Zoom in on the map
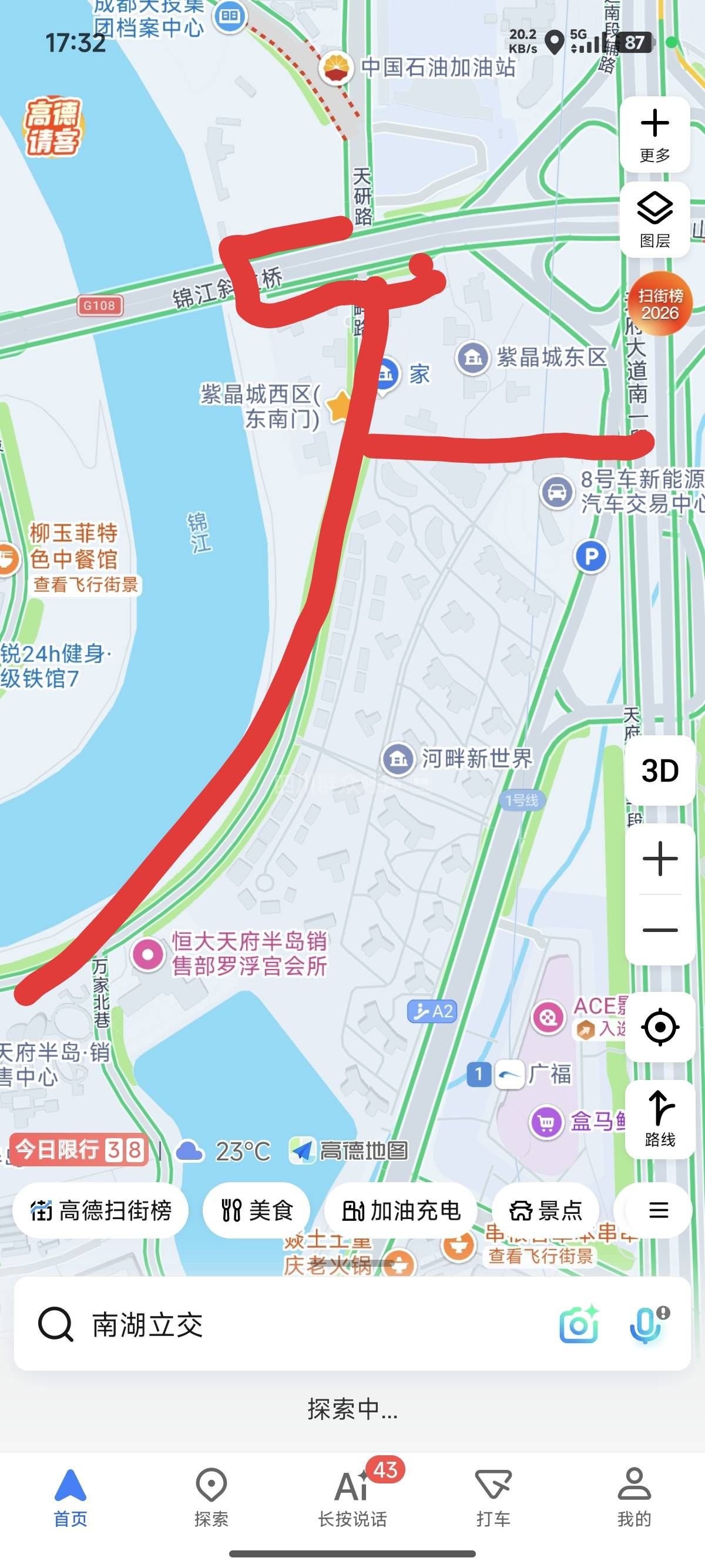Viewport: 705px width, 1568px height. [660, 859]
